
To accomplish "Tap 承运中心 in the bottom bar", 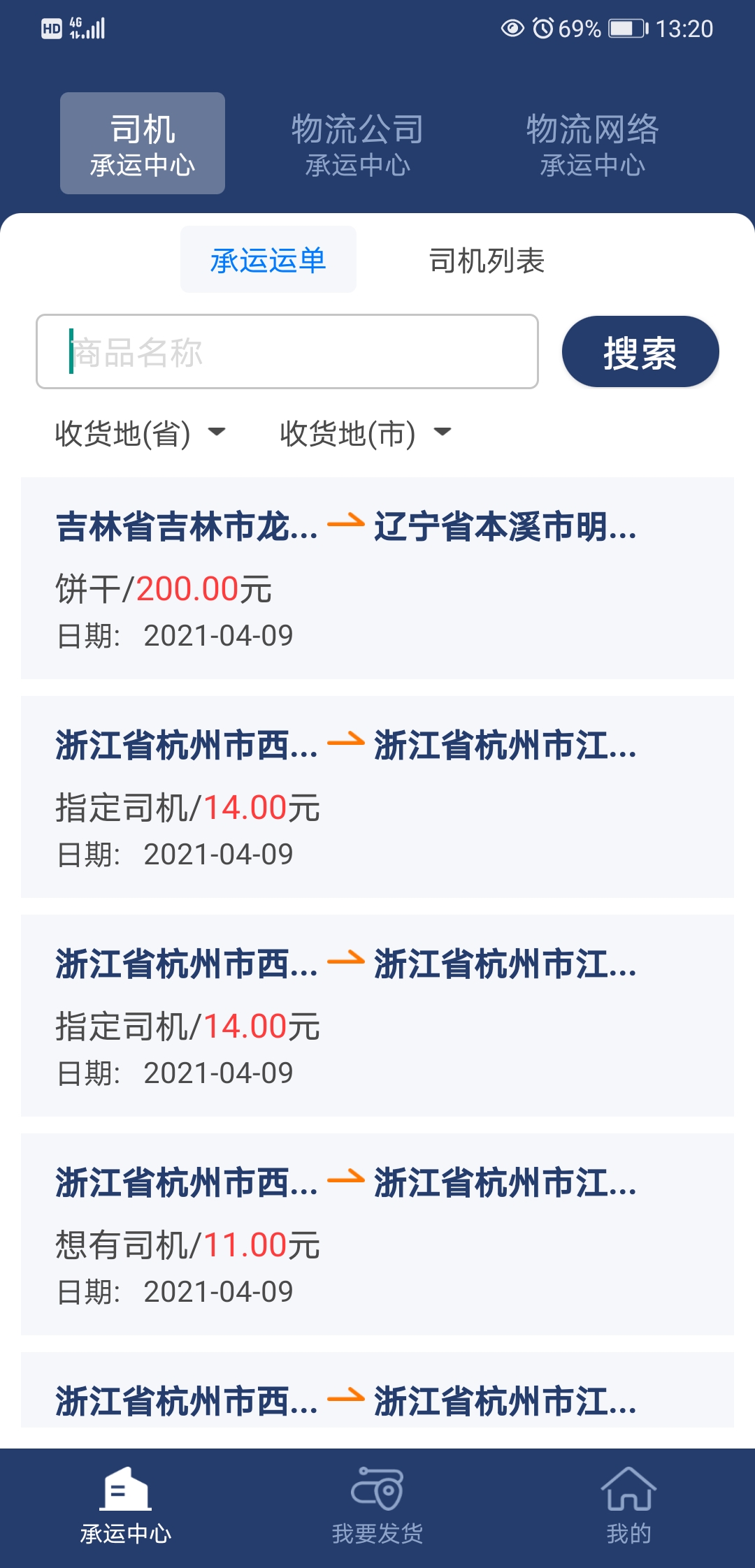I will coord(126,1507).
